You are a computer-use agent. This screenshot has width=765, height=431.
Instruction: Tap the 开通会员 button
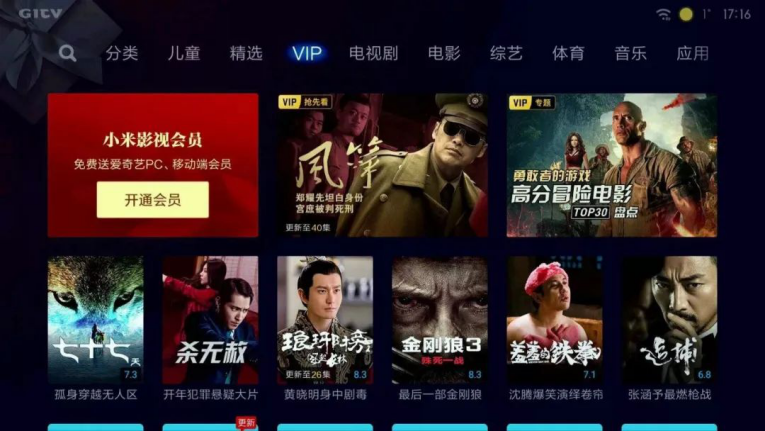pos(152,200)
